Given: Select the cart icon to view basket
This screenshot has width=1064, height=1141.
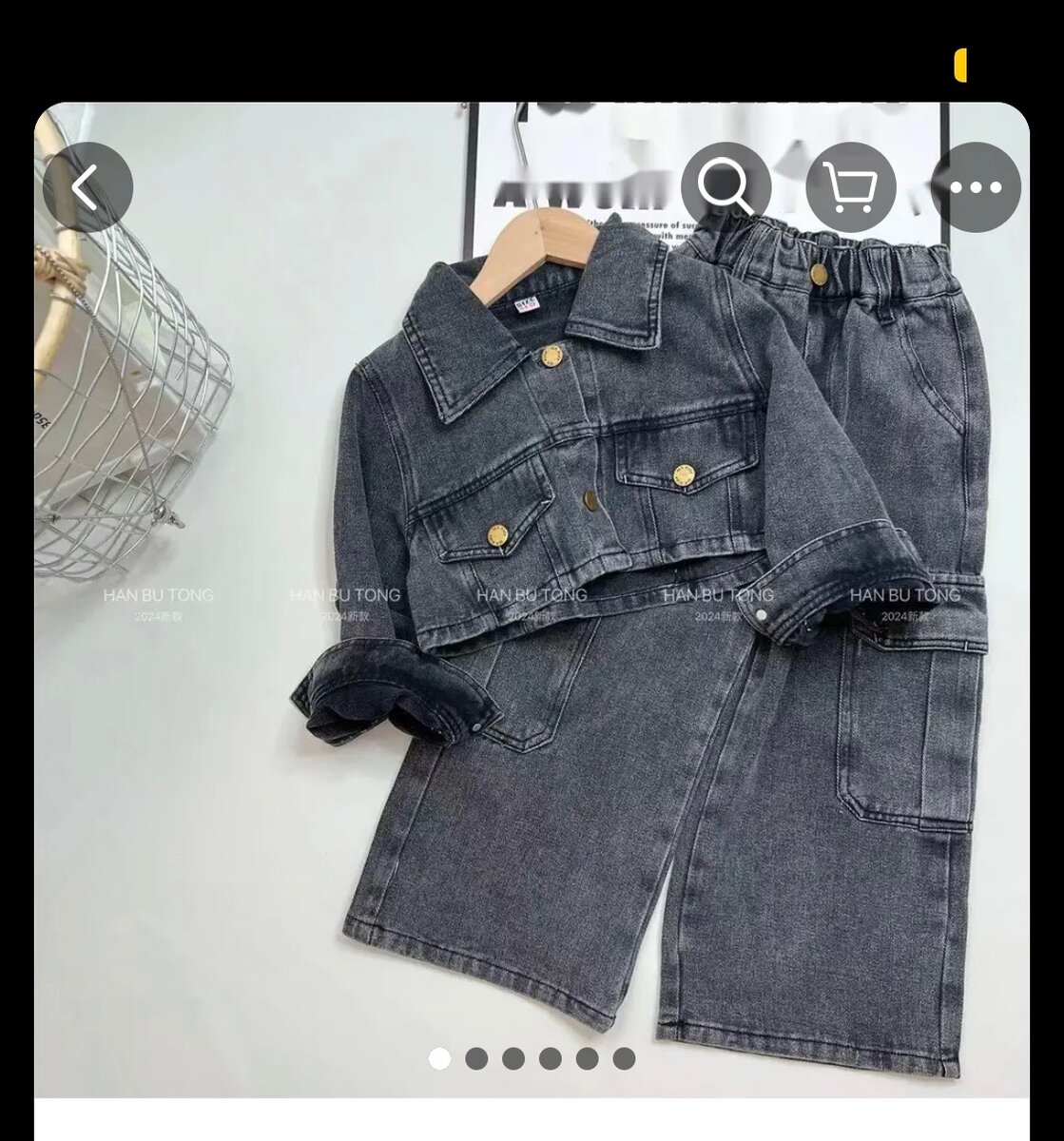Looking at the screenshot, I should 852,186.
